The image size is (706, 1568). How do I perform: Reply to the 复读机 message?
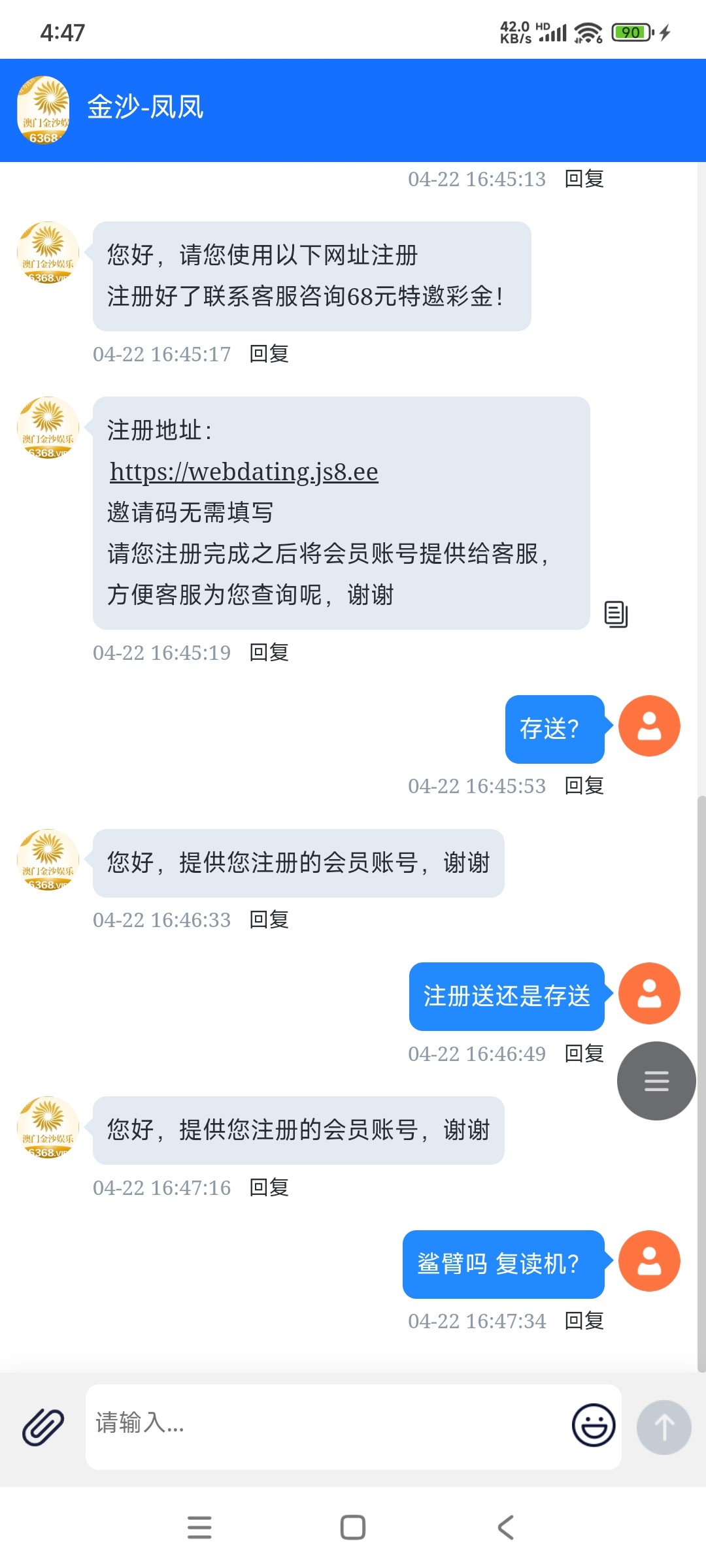click(x=584, y=1320)
